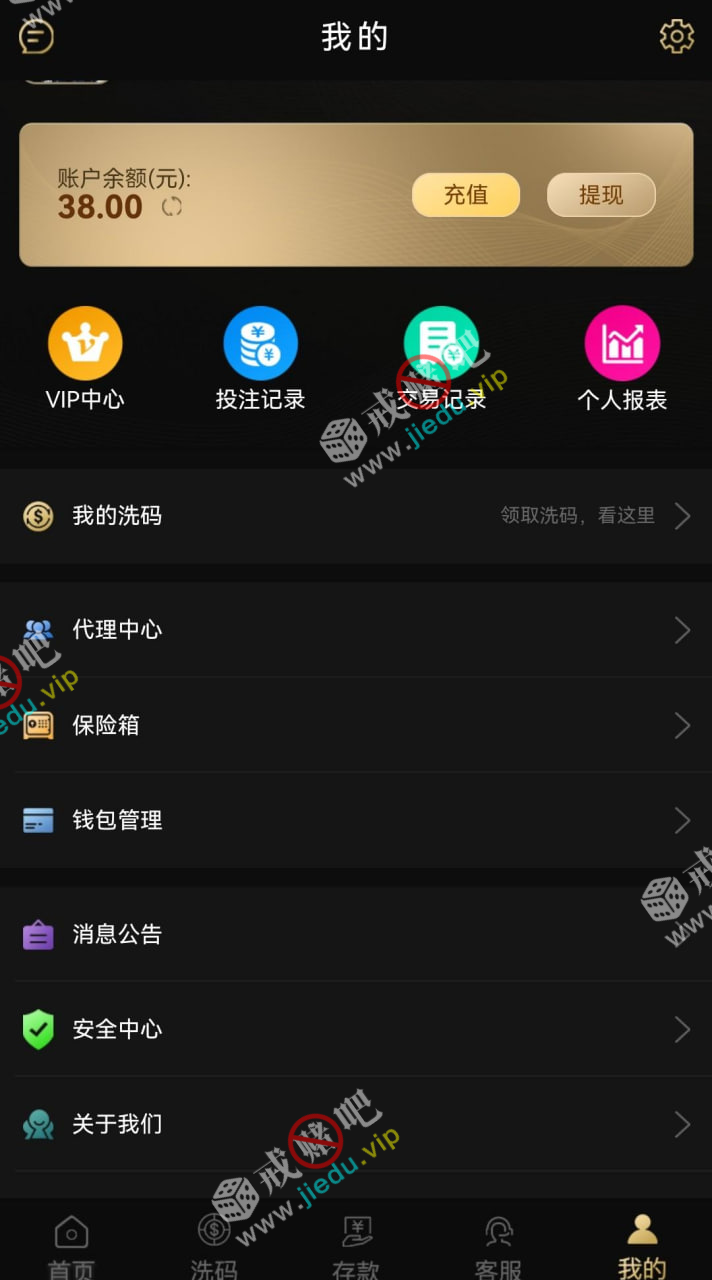Open the 保险箱 safe box

pos(356,725)
